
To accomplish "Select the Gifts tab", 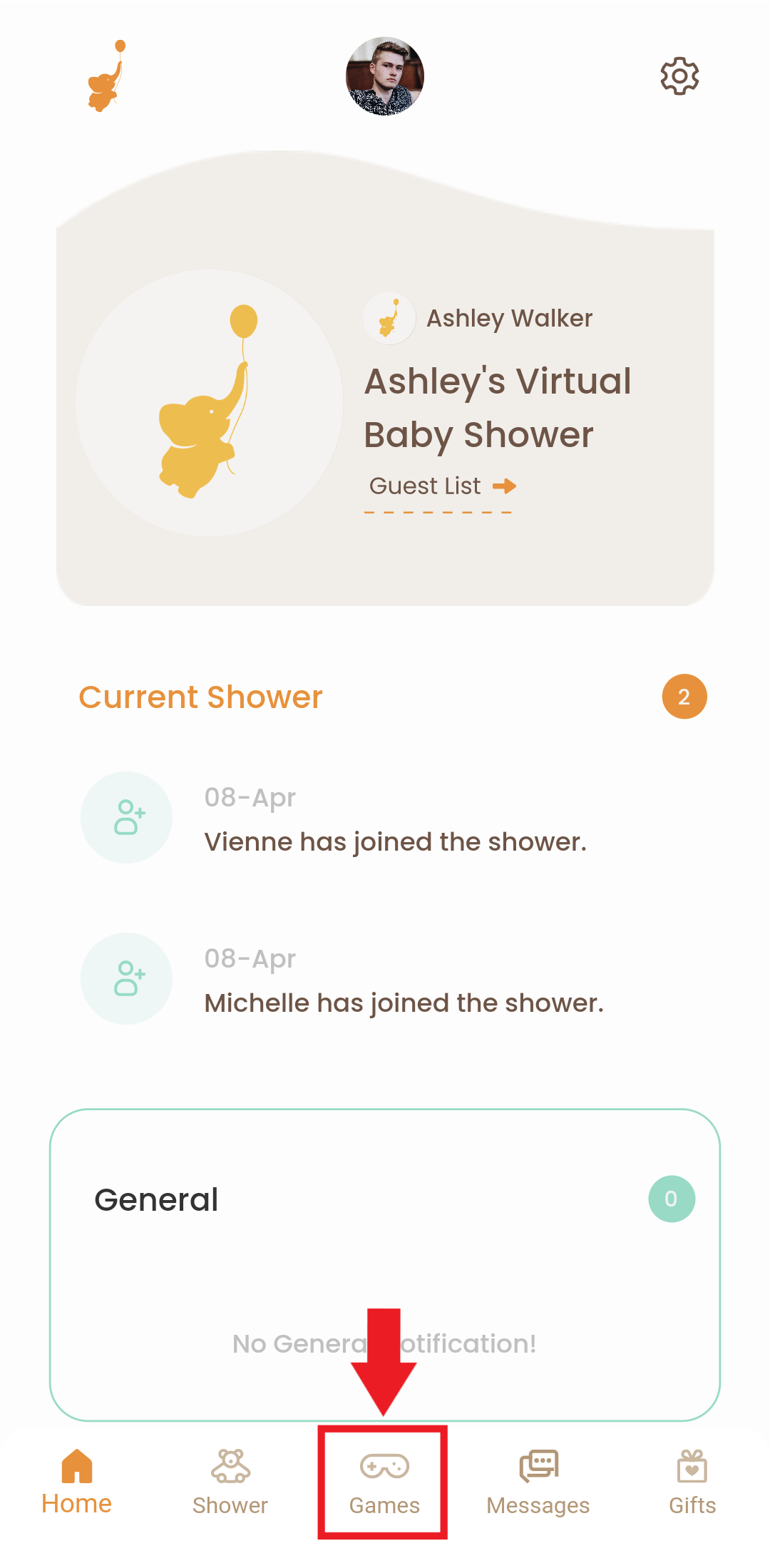I will [x=692, y=1482].
